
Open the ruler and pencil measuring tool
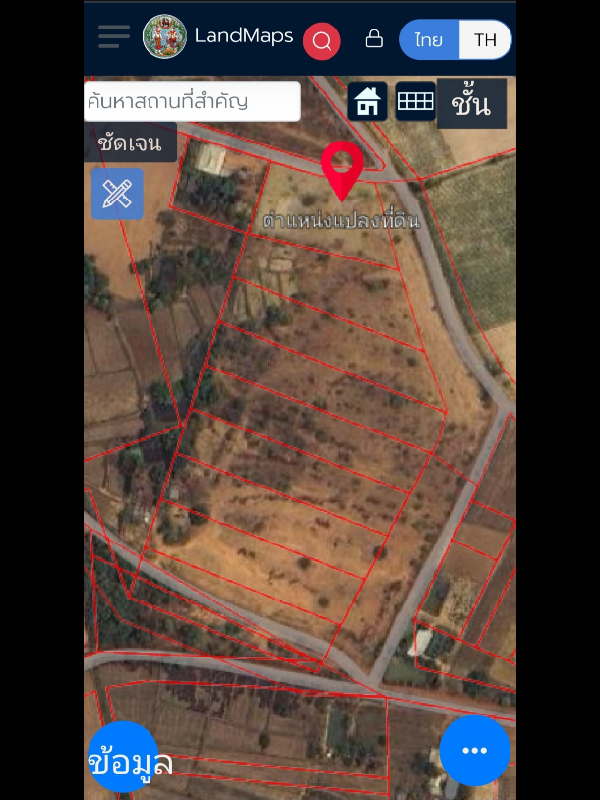(117, 193)
